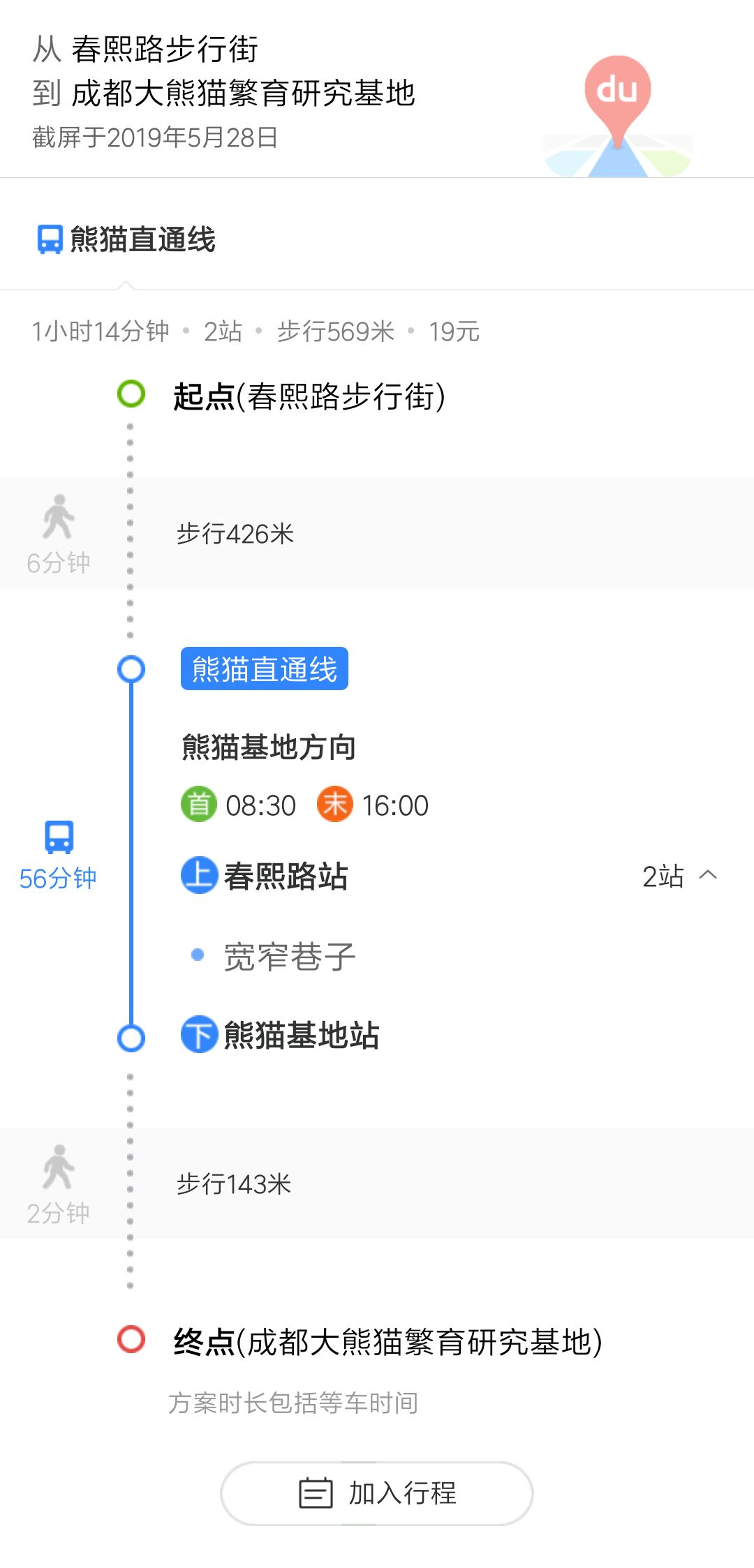Open the blue 熊猫直通线 line label
This screenshot has height=1568, width=754.
coord(265,669)
